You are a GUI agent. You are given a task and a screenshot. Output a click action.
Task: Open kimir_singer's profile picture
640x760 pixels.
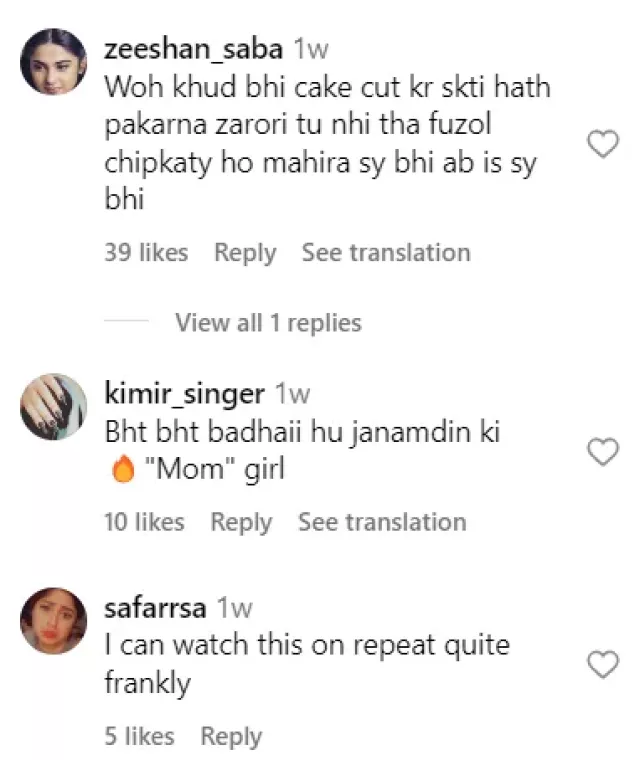tap(53, 407)
